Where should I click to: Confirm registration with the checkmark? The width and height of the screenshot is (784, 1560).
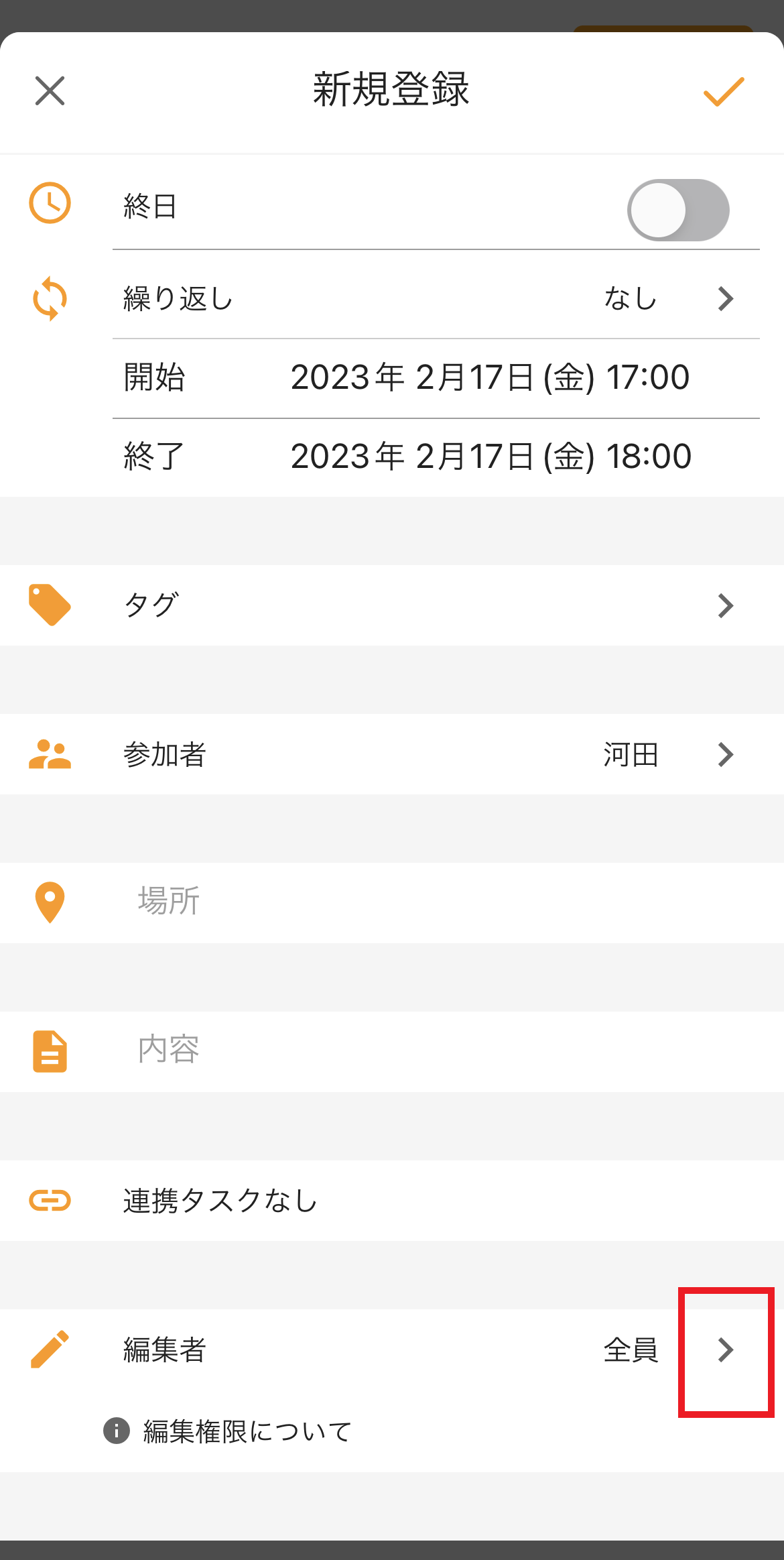click(x=722, y=91)
